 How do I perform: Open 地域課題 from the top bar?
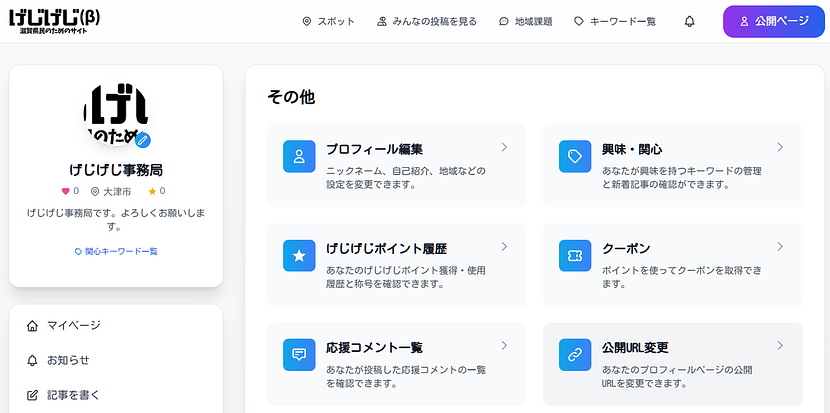click(x=524, y=21)
